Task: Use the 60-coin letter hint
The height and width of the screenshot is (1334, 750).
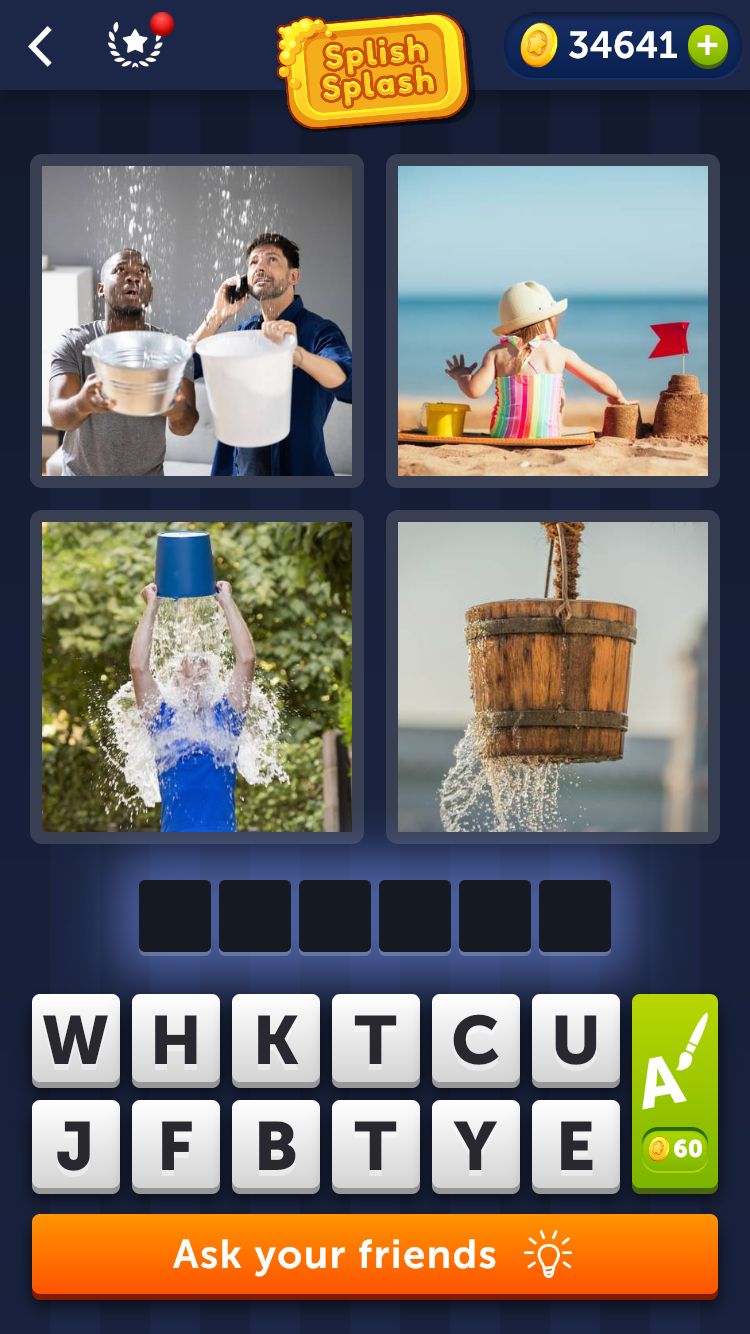Action: tap(675, 1093)
